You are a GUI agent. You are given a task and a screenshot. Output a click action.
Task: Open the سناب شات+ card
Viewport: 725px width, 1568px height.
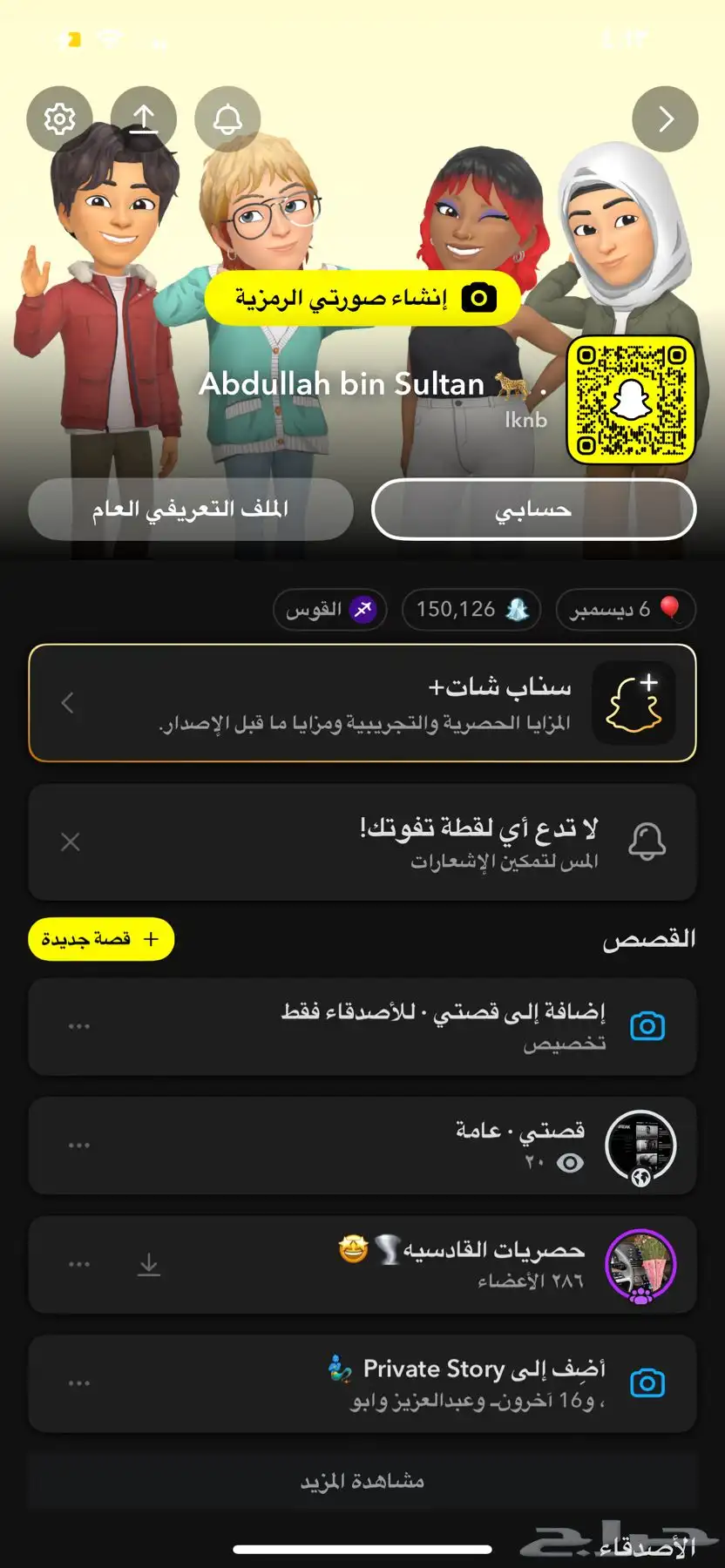click(362, 703)
